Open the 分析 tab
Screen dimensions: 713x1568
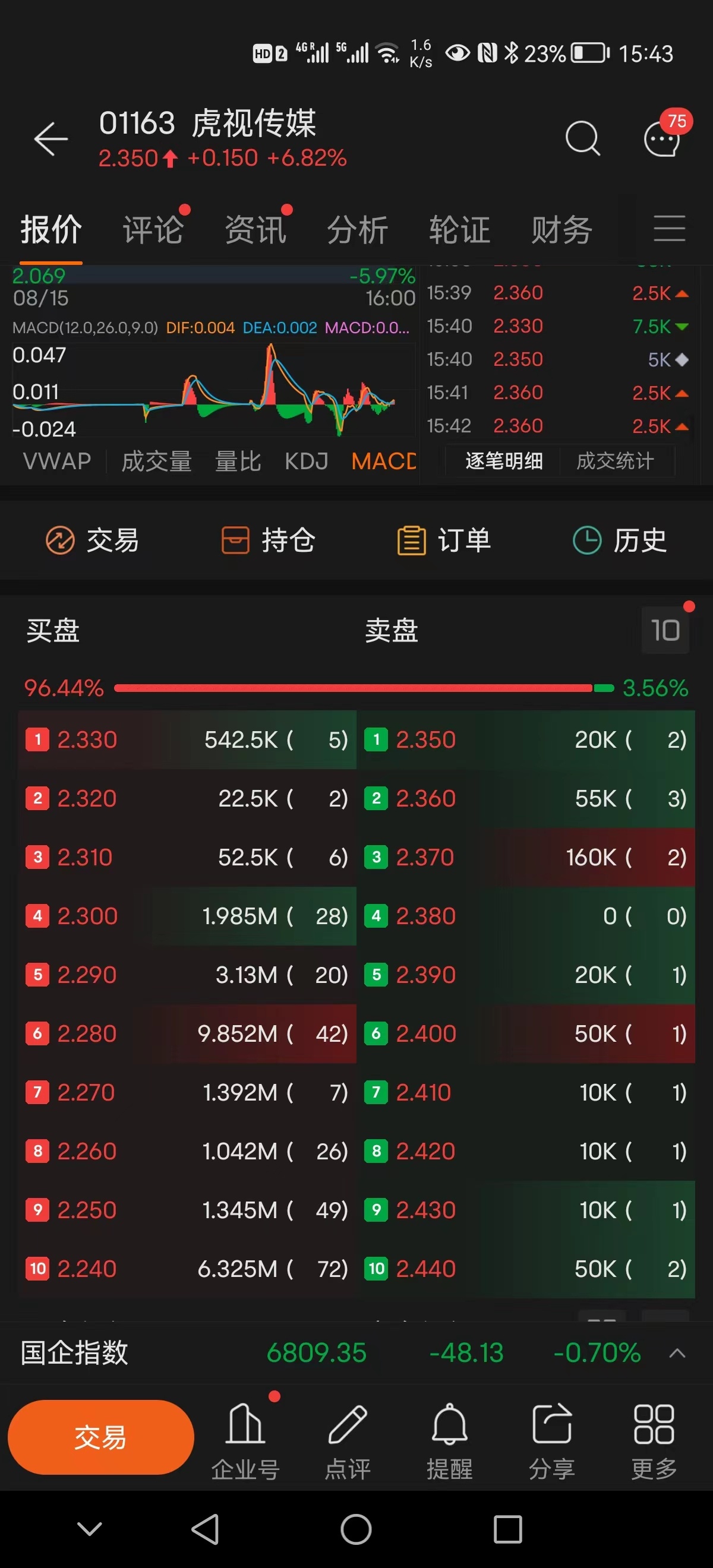point(358,230)
